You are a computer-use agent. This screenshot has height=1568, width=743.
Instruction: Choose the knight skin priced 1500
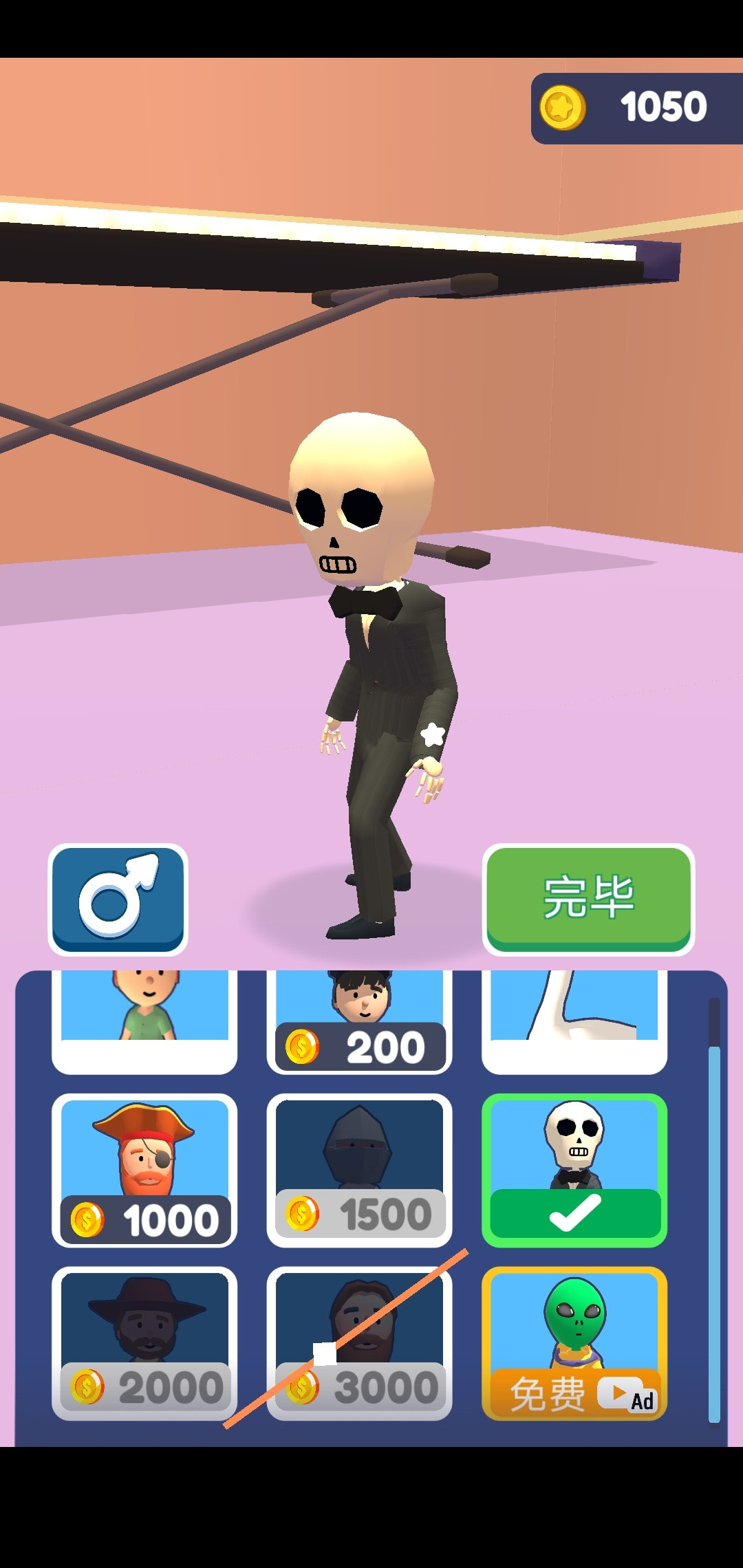[x=359, y=1170]
